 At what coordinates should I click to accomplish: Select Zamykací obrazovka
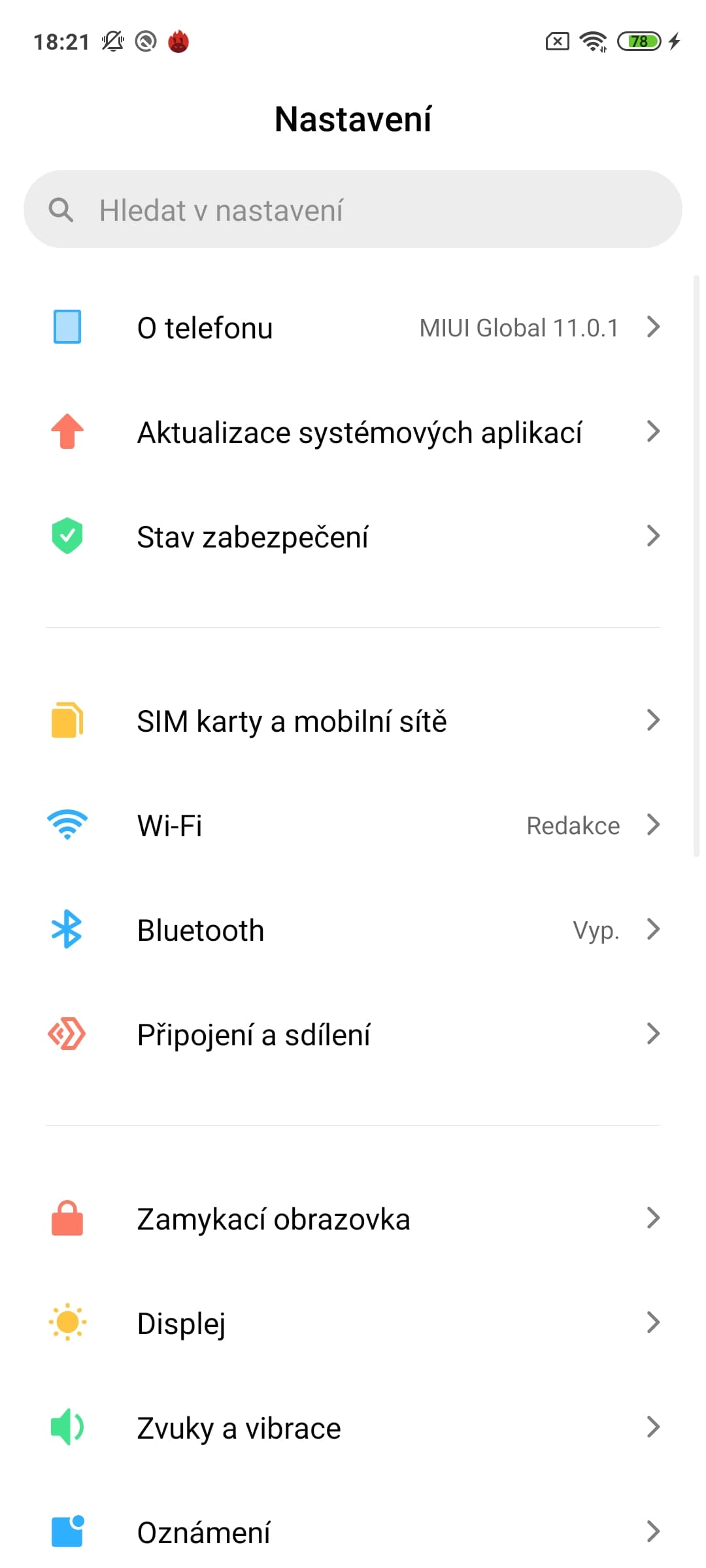tap(353, 1218)
